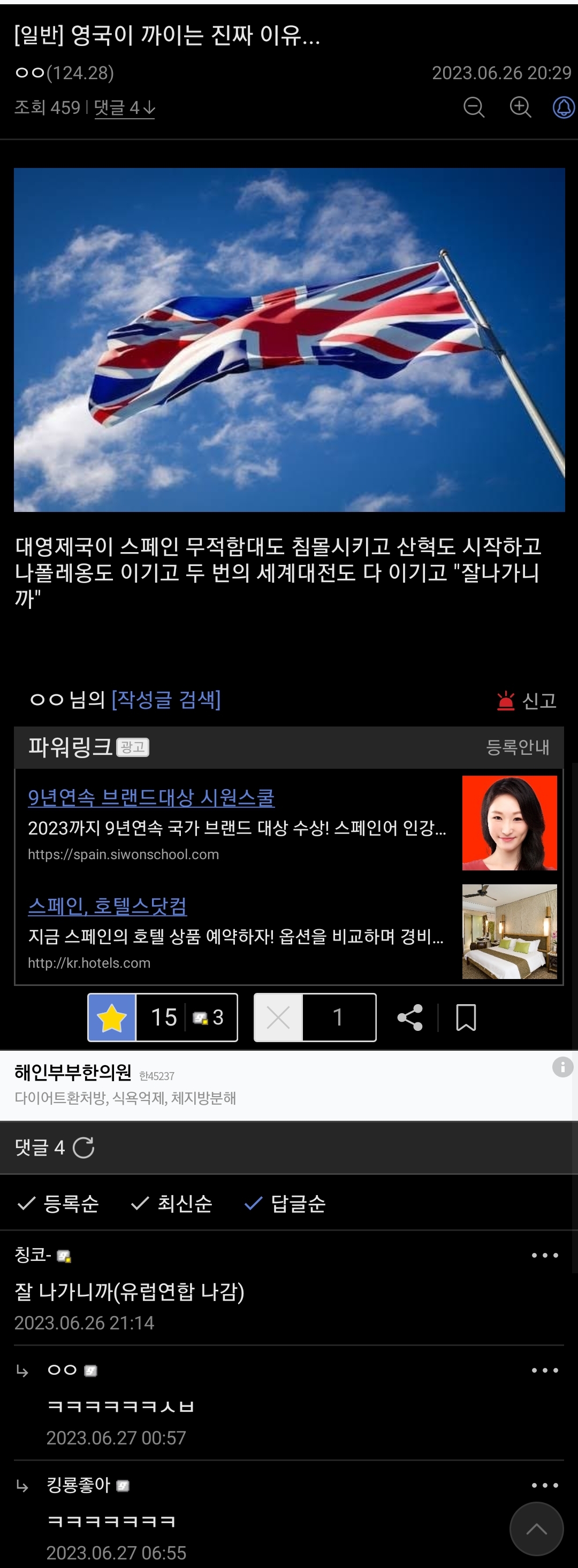Open 스페인, 호텔스닷컴 ad link

click(107, 906)
